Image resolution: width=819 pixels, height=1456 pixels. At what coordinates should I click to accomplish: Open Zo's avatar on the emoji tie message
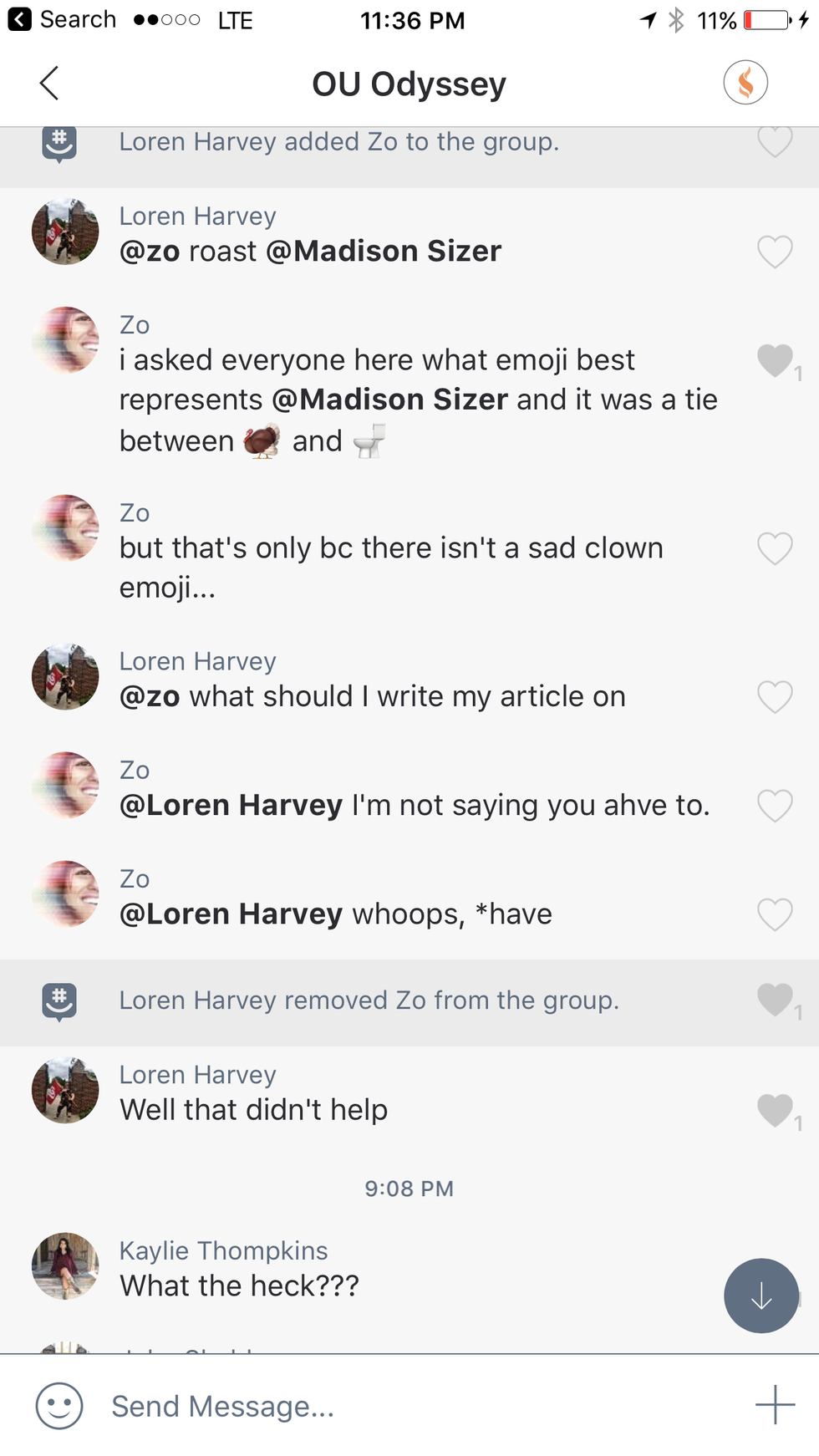tap(65, 339)
